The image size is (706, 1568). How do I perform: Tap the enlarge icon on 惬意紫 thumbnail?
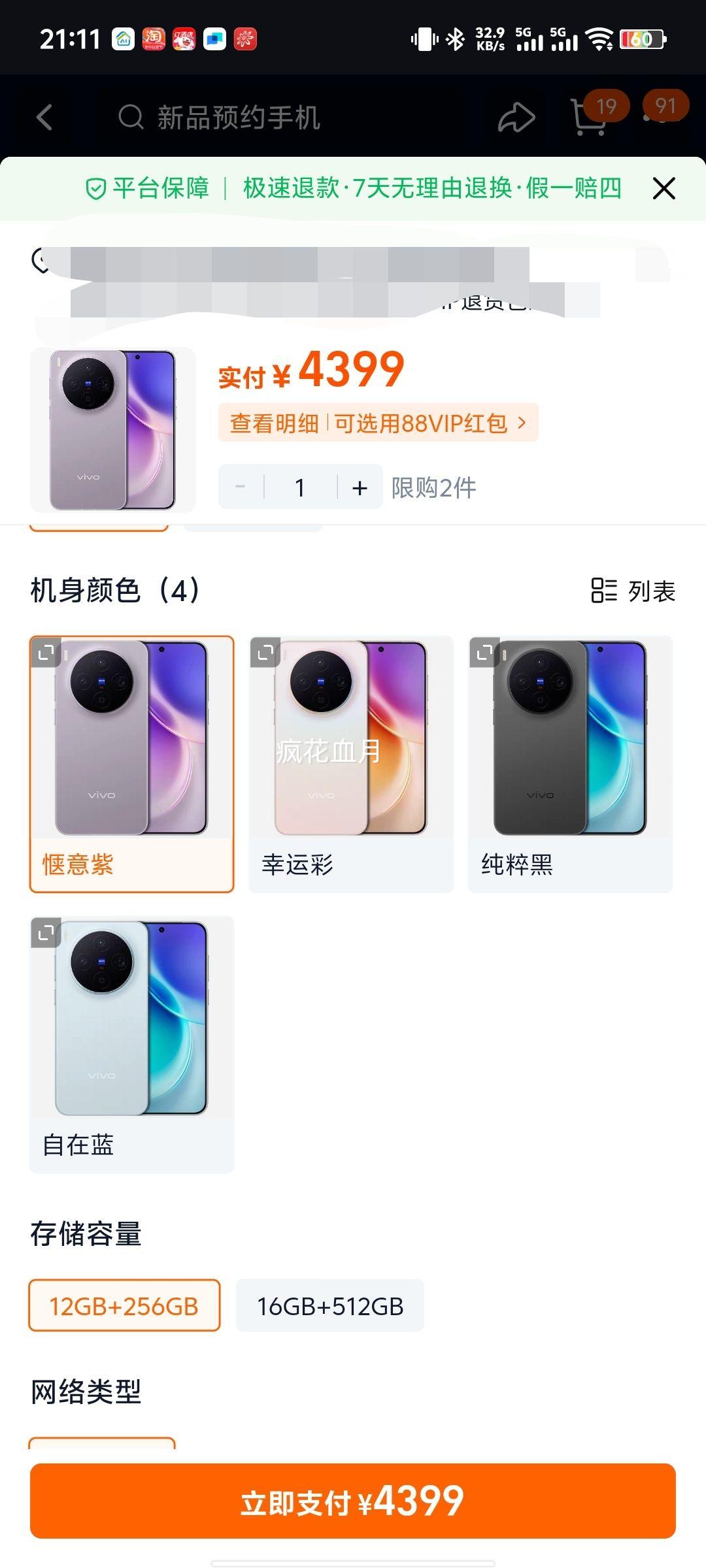[46, 653]
